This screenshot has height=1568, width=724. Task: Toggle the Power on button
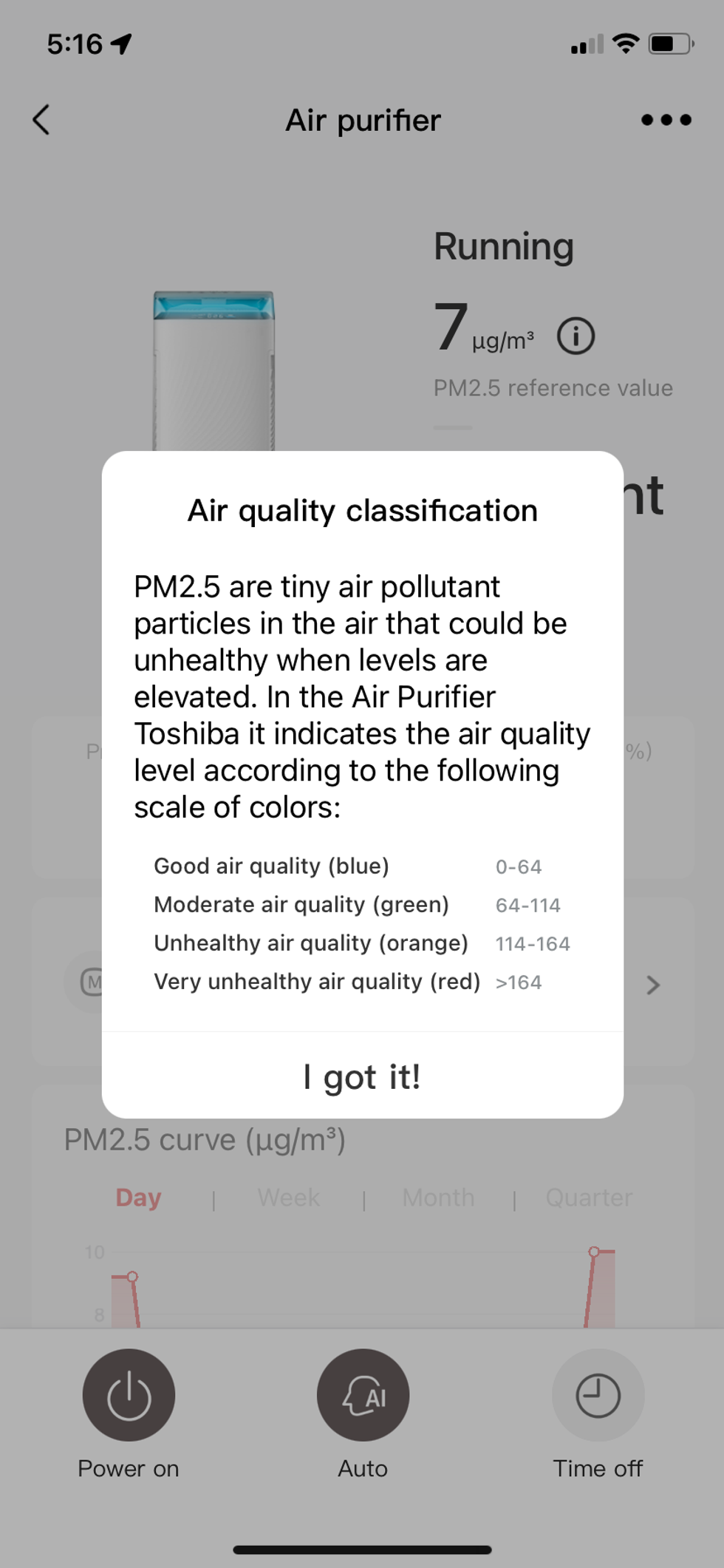coord(129,1395)
